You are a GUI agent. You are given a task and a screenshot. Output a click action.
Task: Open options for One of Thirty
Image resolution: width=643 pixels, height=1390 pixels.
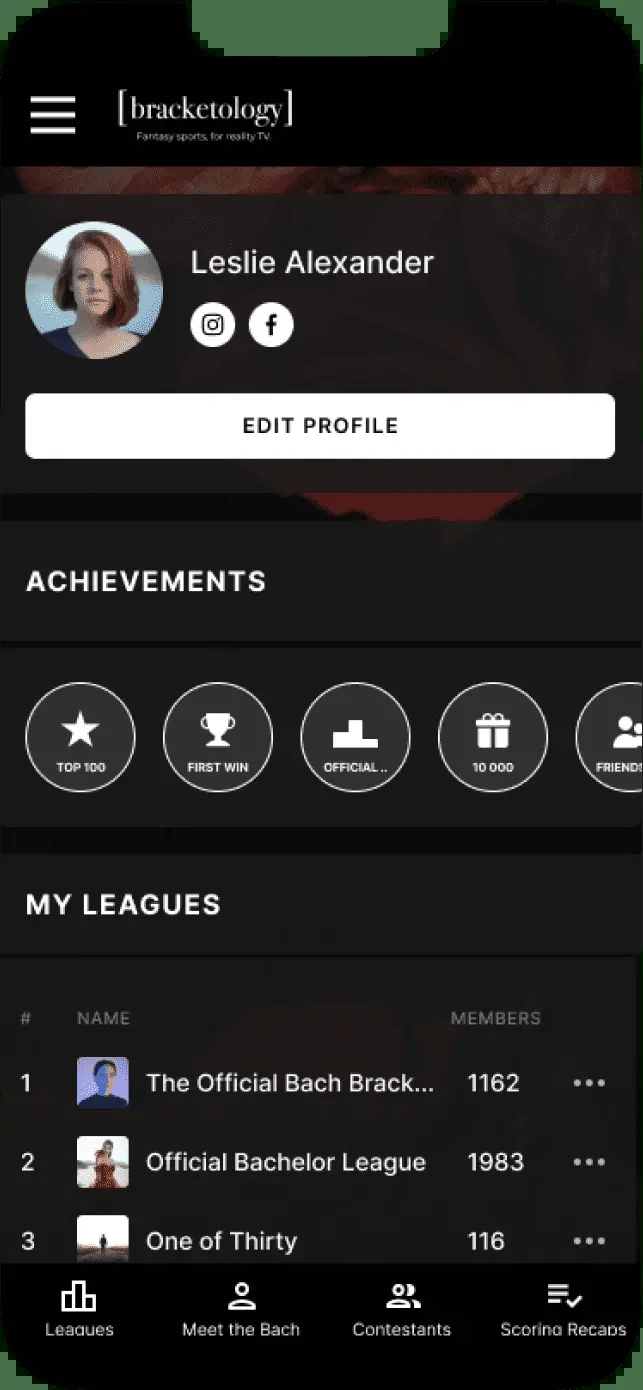588,1241
